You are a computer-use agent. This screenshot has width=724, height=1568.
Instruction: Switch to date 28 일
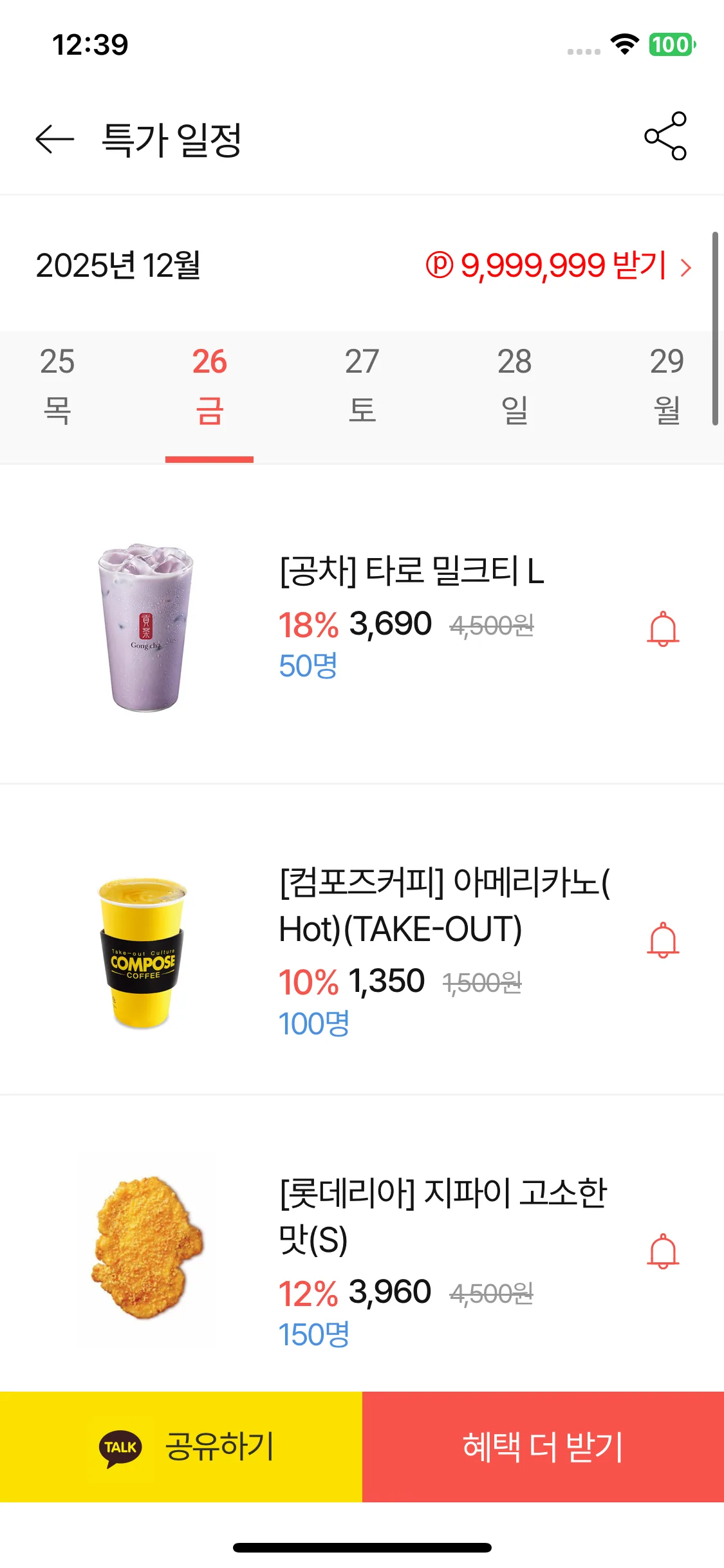click(x=514, y=385)
